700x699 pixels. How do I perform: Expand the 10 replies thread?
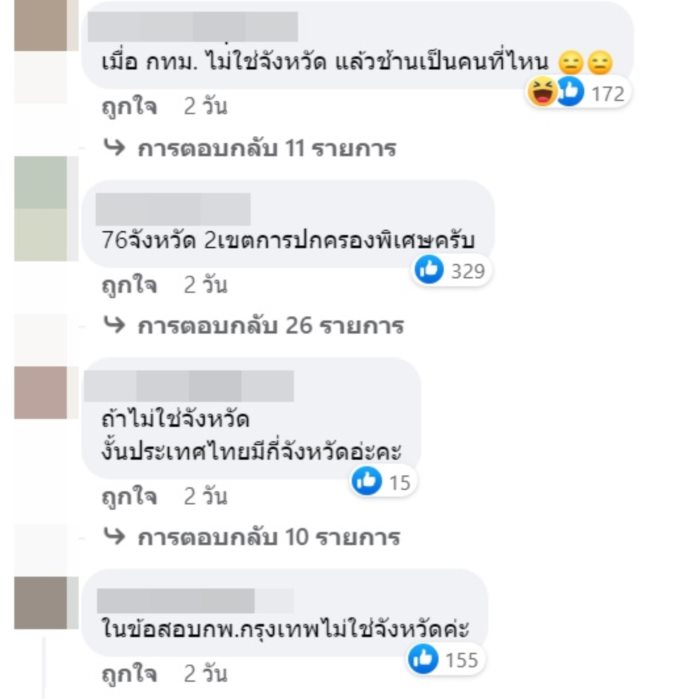click(x=267, y=537)
